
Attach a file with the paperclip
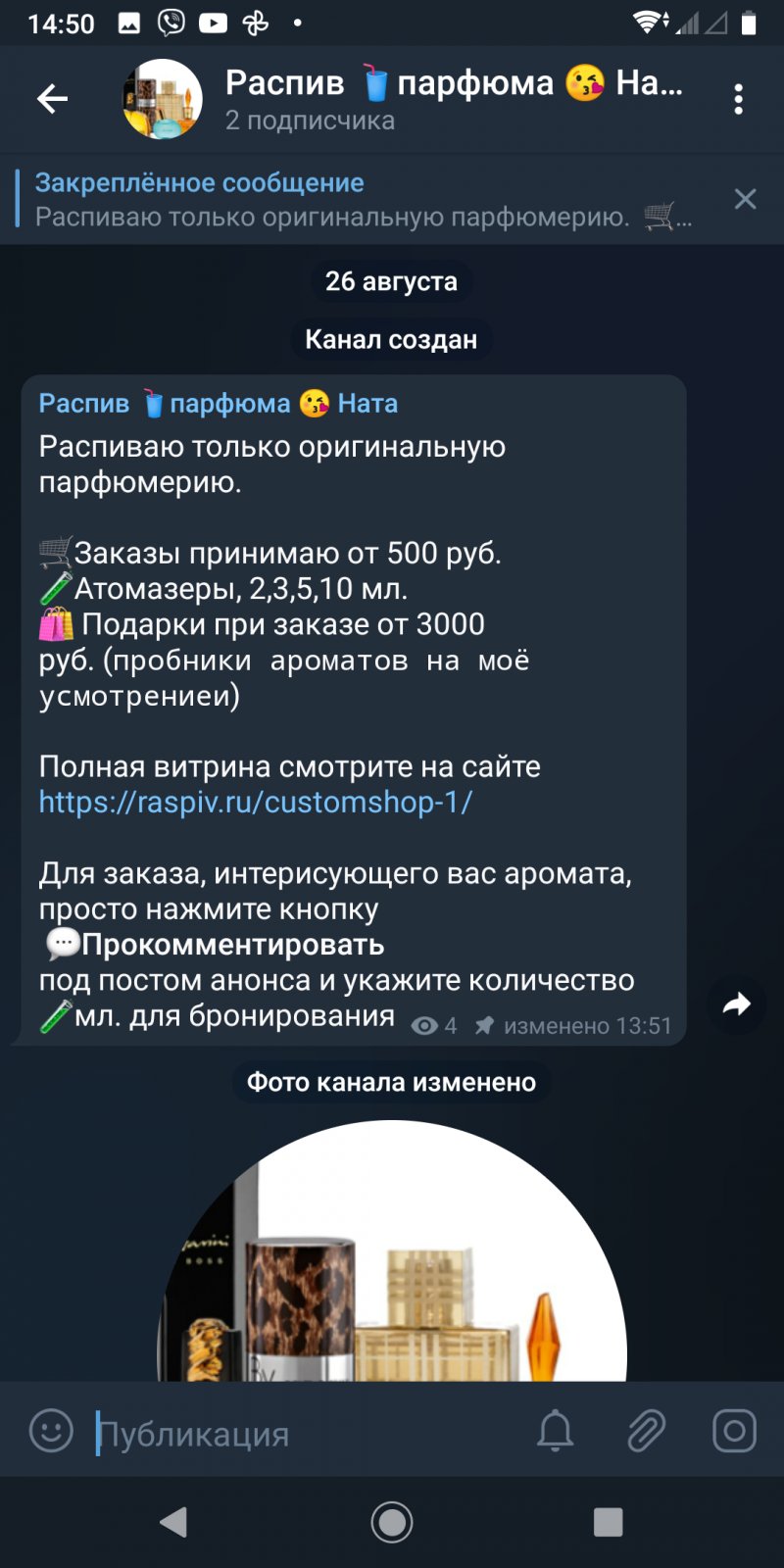(646, 1431)
